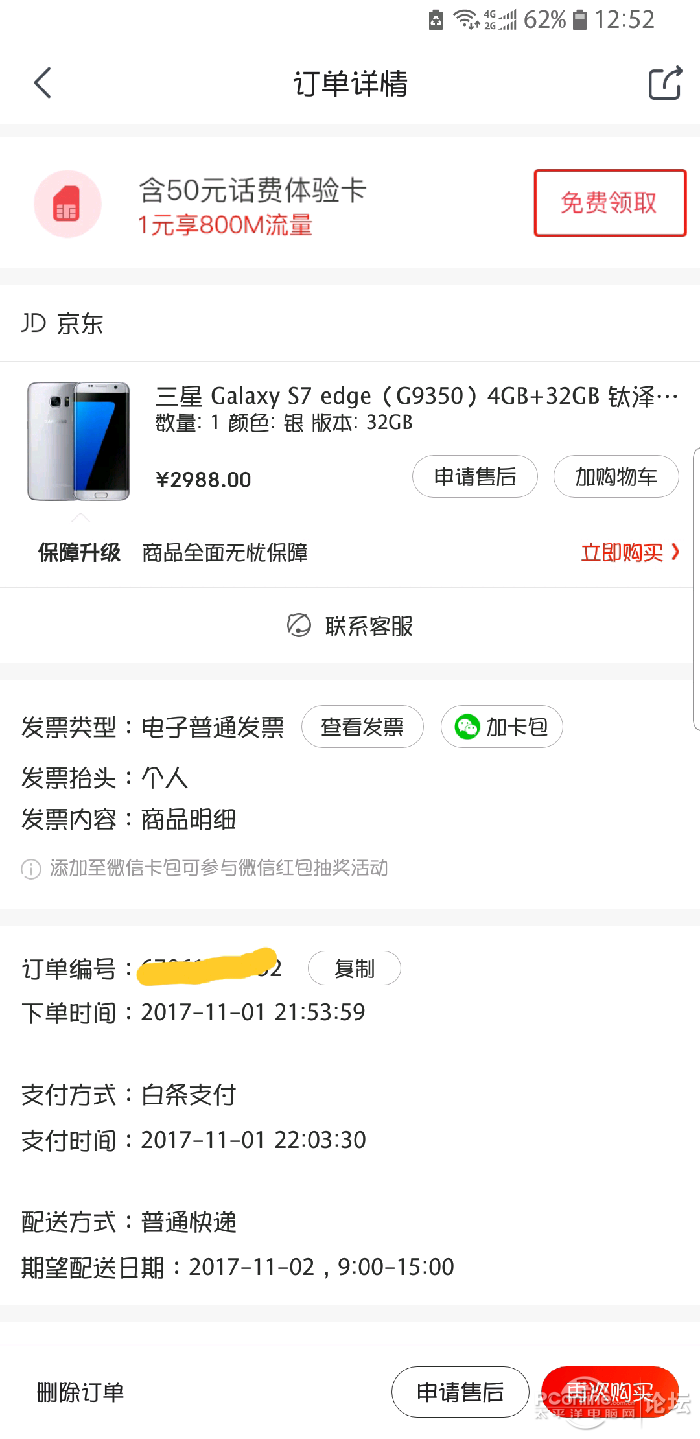Tap 申请售后 beside the product price

tap(475, 477)
